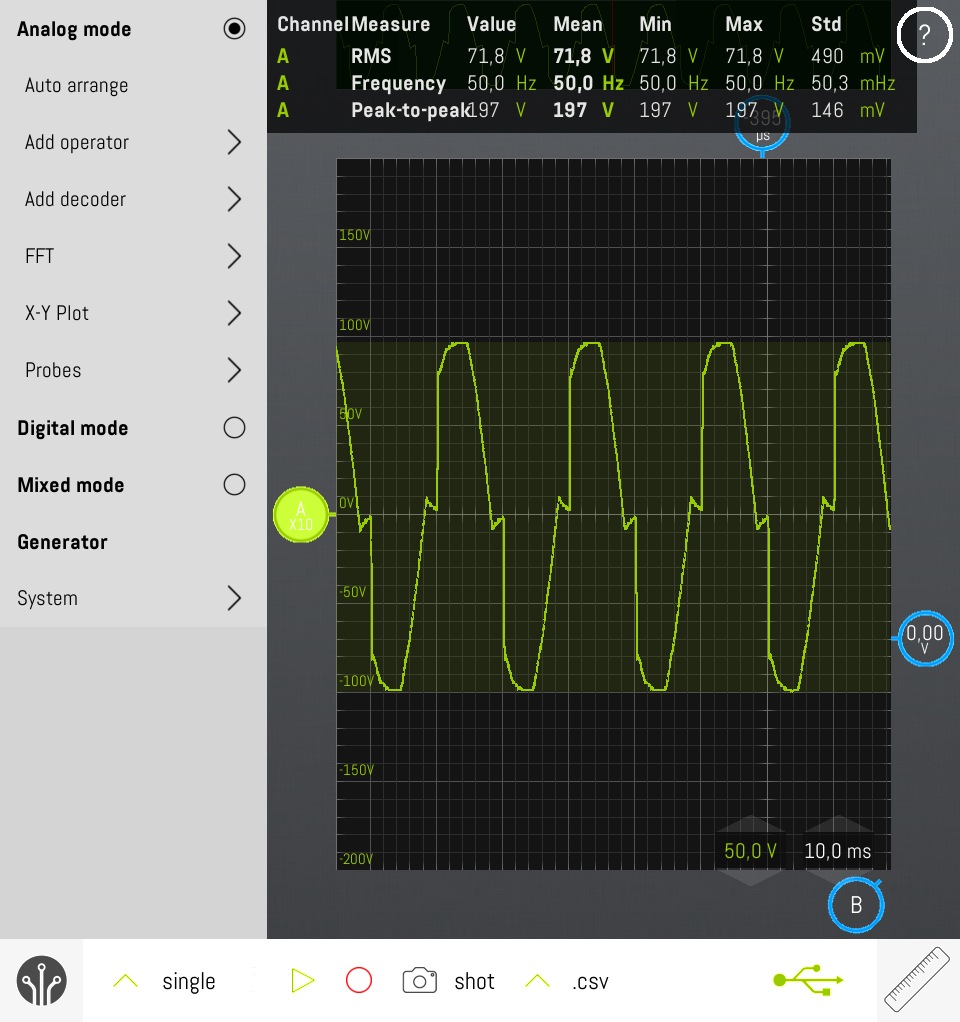Open the System submenu
Viewport: 960px width, 1022px height.
click(234, 599)
